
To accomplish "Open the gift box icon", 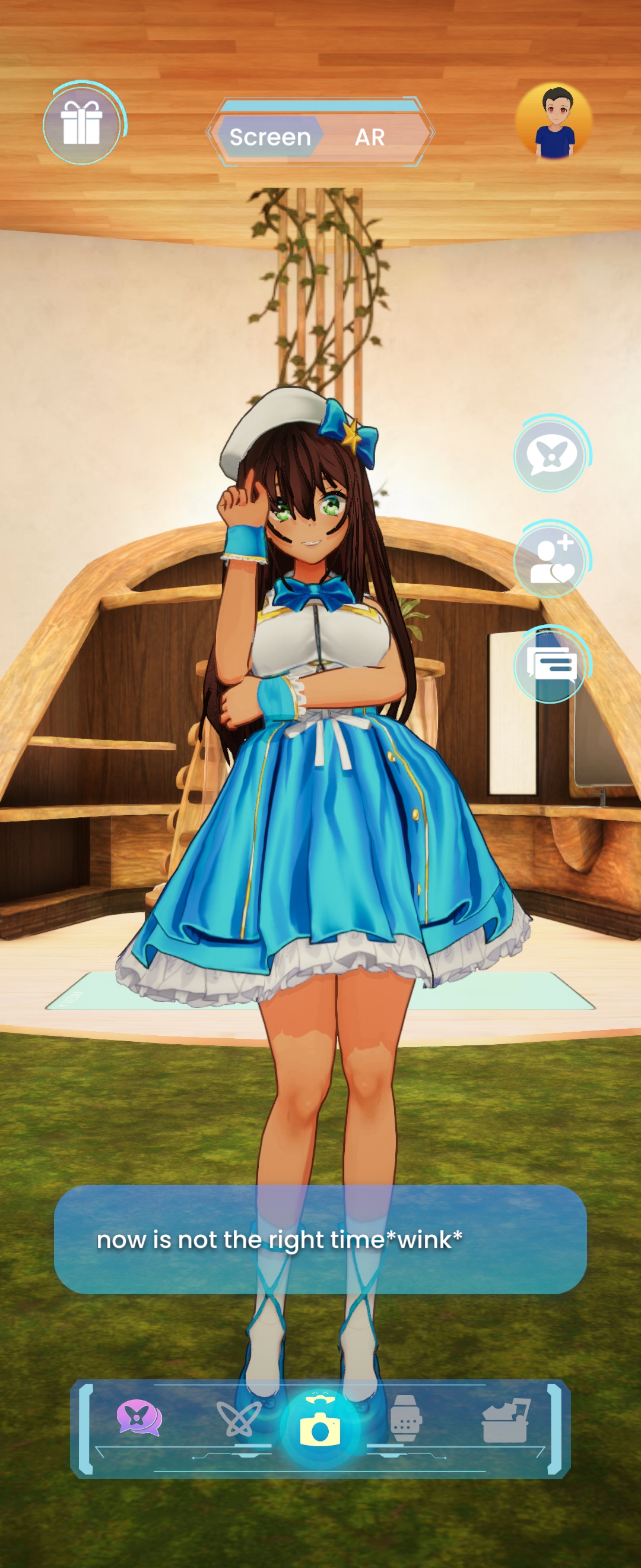I will click(81, 124).
